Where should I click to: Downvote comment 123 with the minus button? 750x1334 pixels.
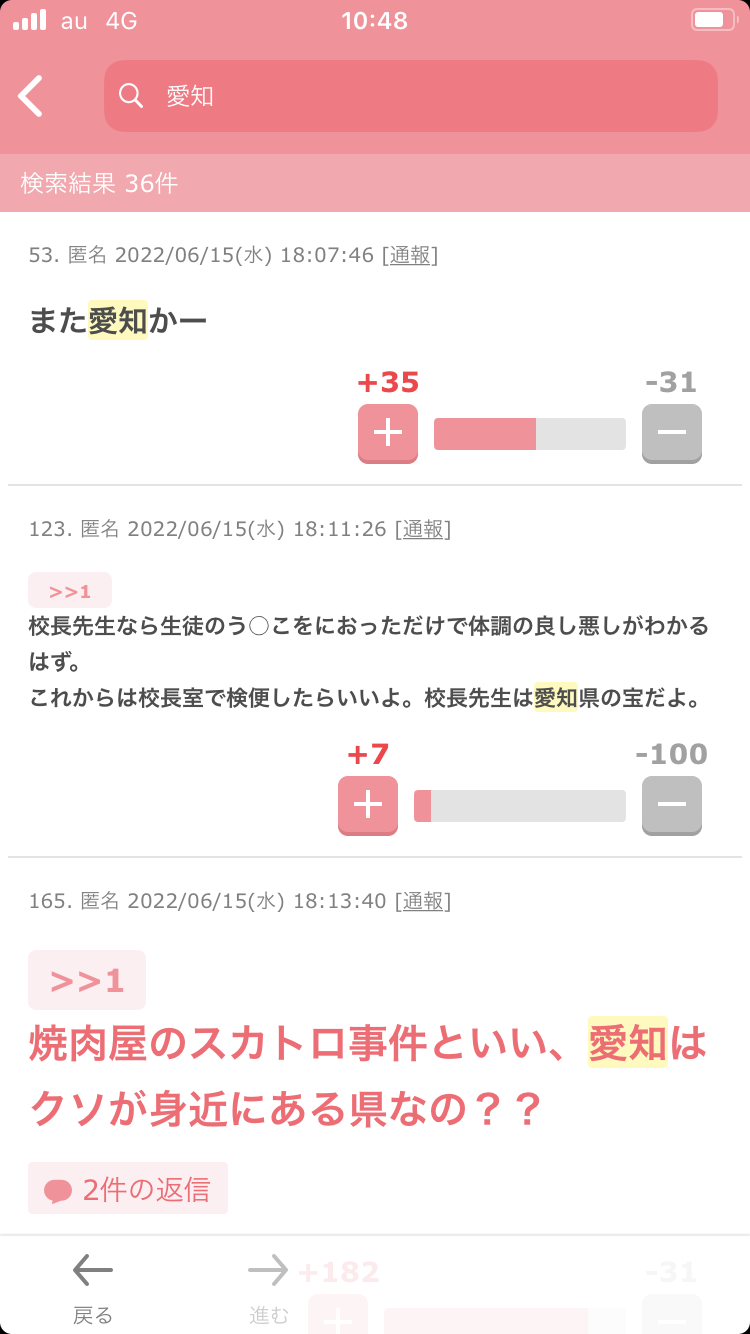point(672,805)
